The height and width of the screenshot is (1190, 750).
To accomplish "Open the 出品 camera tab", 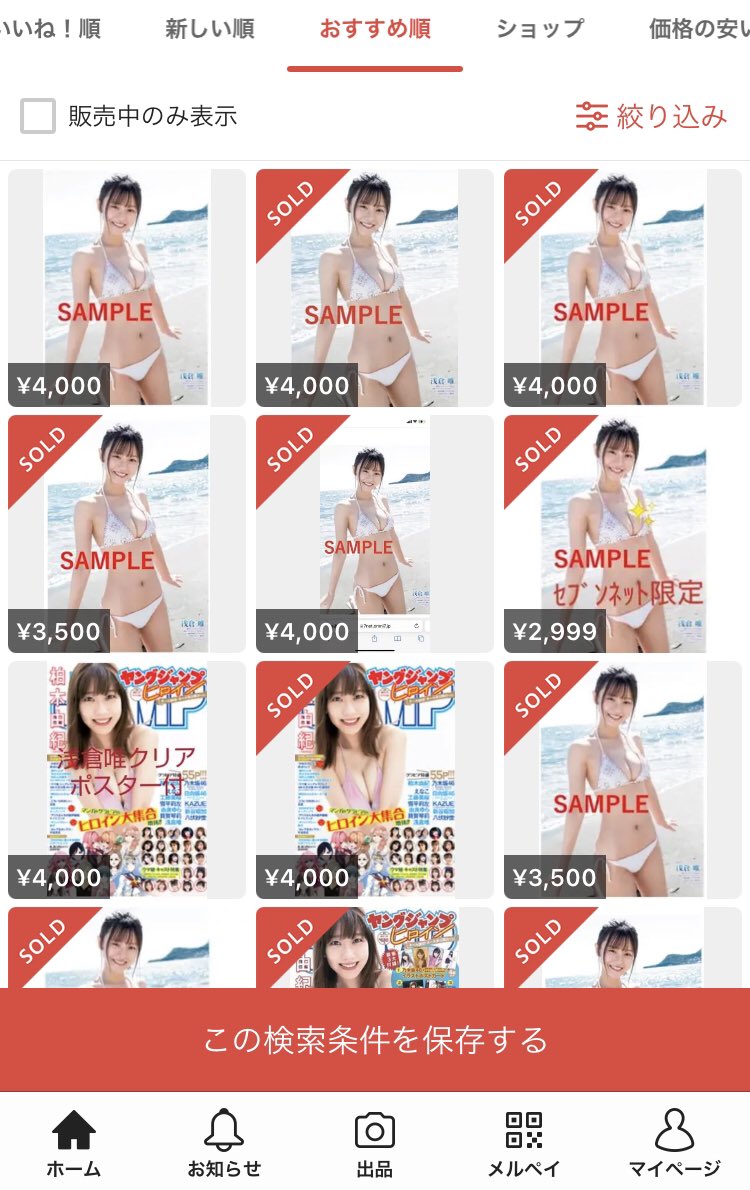I will [x=375, y=1143].
